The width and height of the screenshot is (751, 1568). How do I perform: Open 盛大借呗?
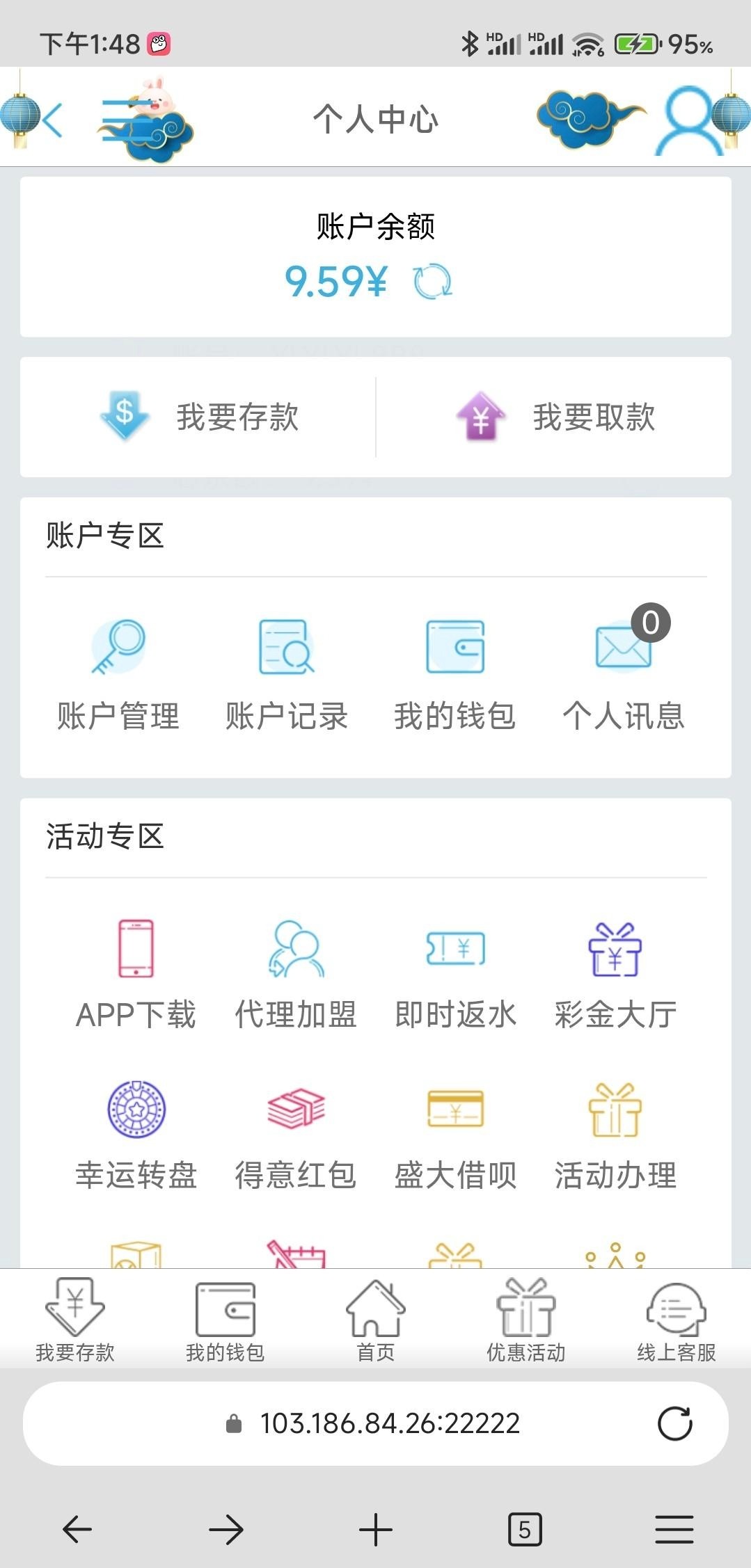point(456,1135)
